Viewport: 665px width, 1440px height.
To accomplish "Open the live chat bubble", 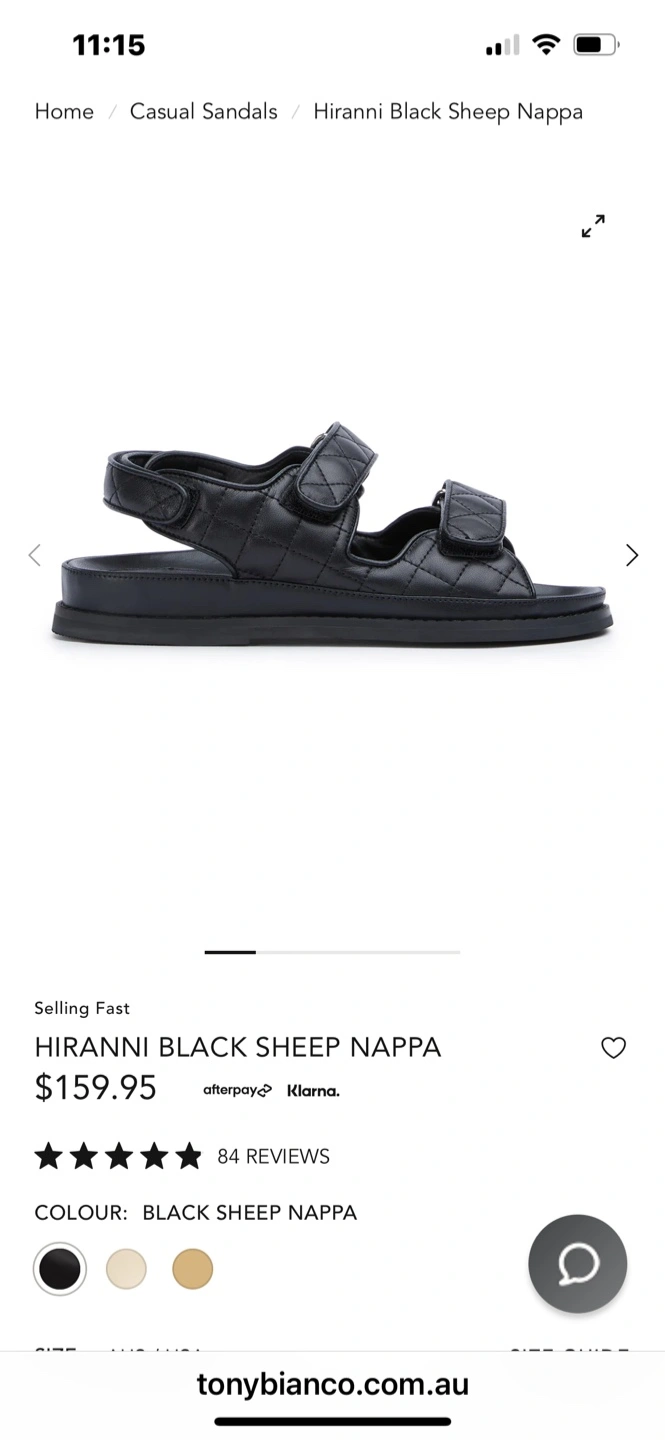I will (x=577, y=1264).
